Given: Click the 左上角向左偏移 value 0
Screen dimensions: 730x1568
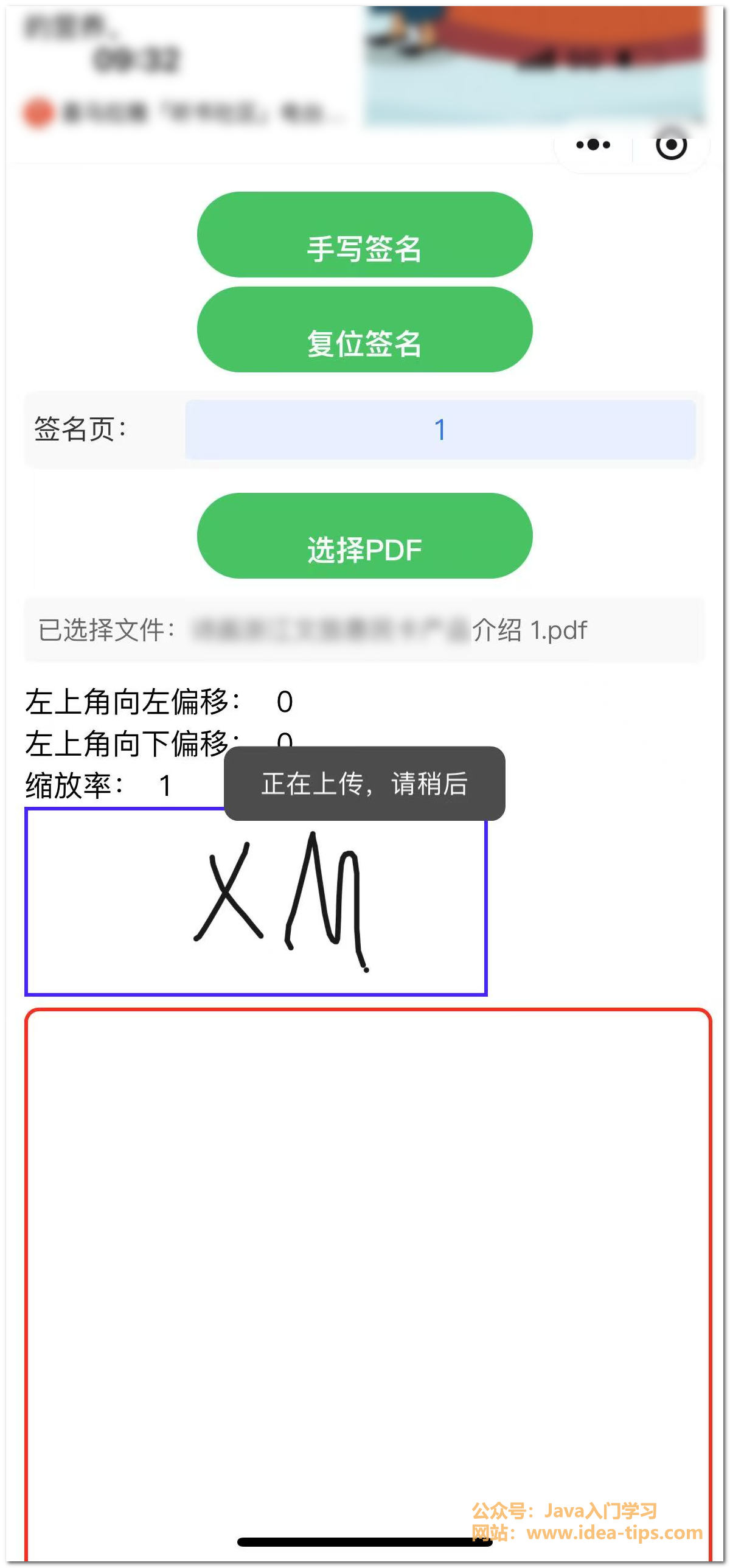Looking at the screenshot, I should (x=287, y=701).
